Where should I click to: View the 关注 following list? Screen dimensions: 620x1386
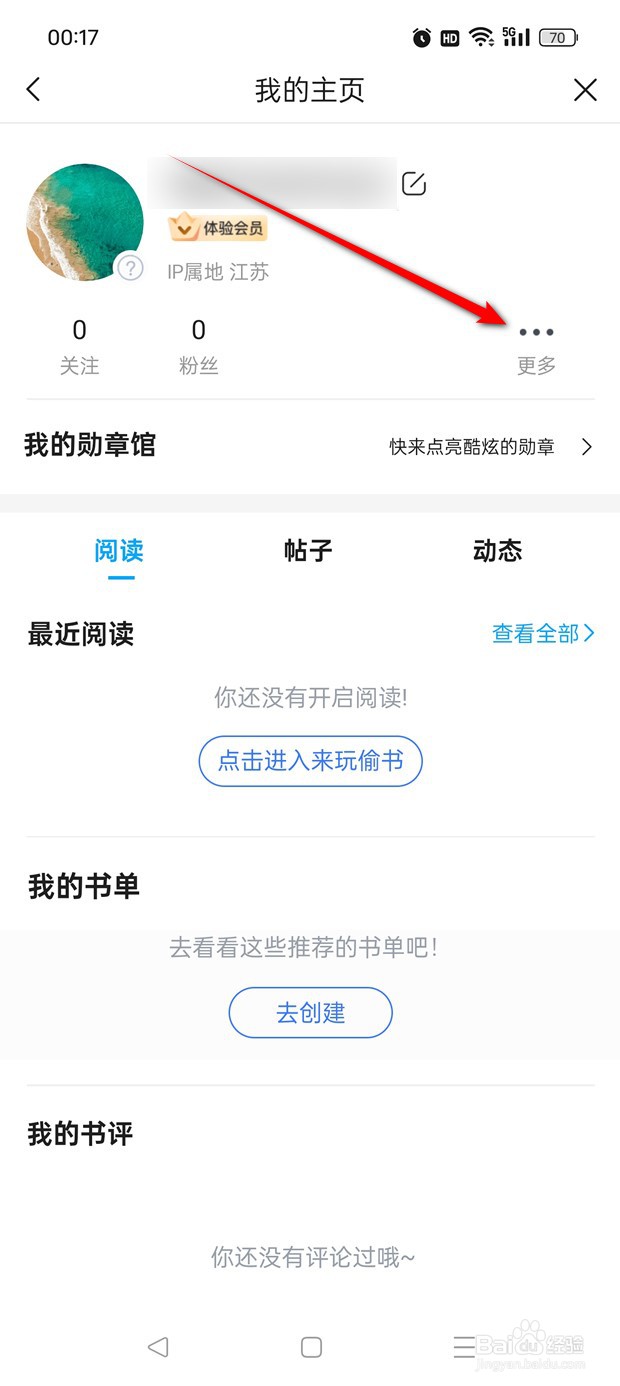[80, 346]
